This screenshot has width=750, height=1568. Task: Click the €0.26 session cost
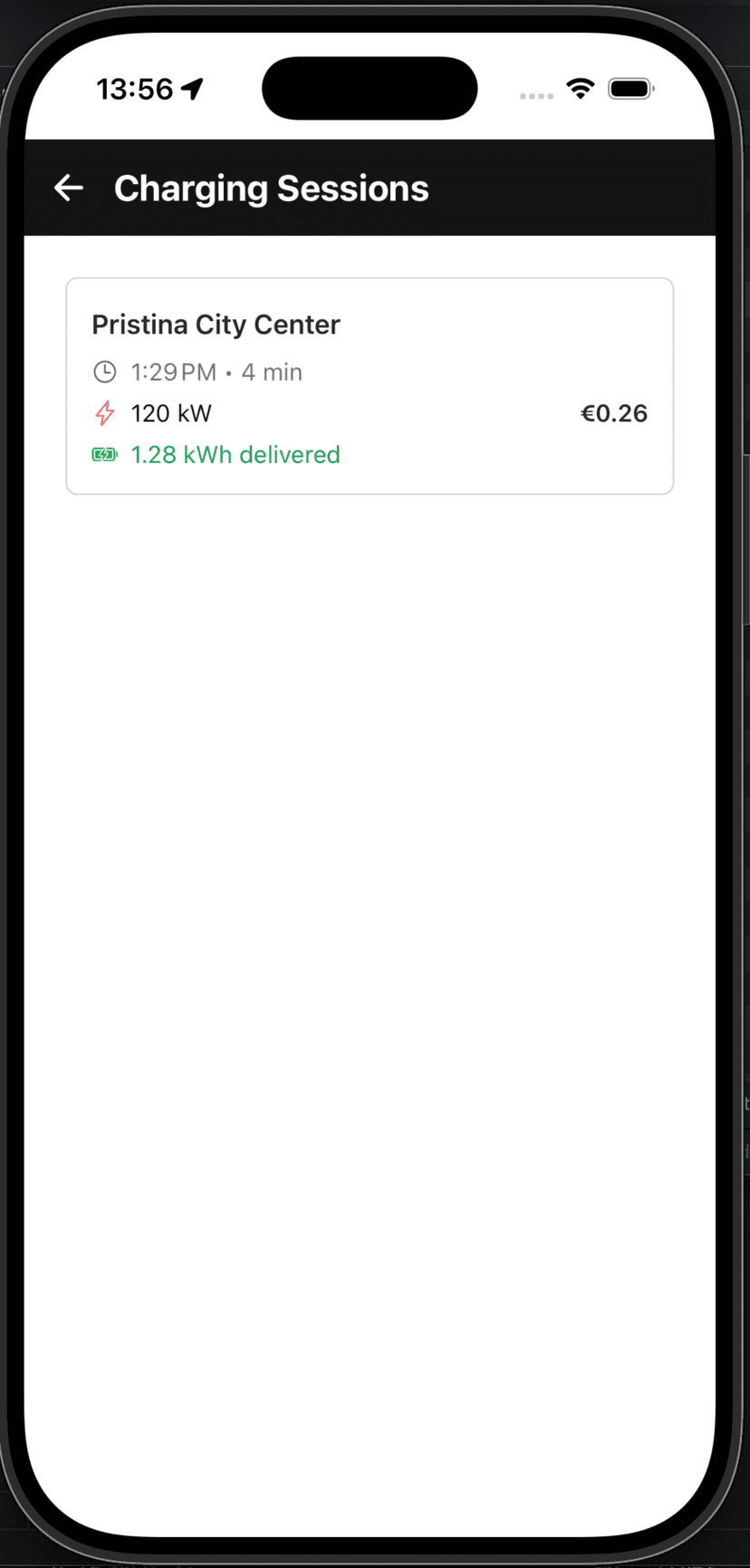(x=614, y=413)
